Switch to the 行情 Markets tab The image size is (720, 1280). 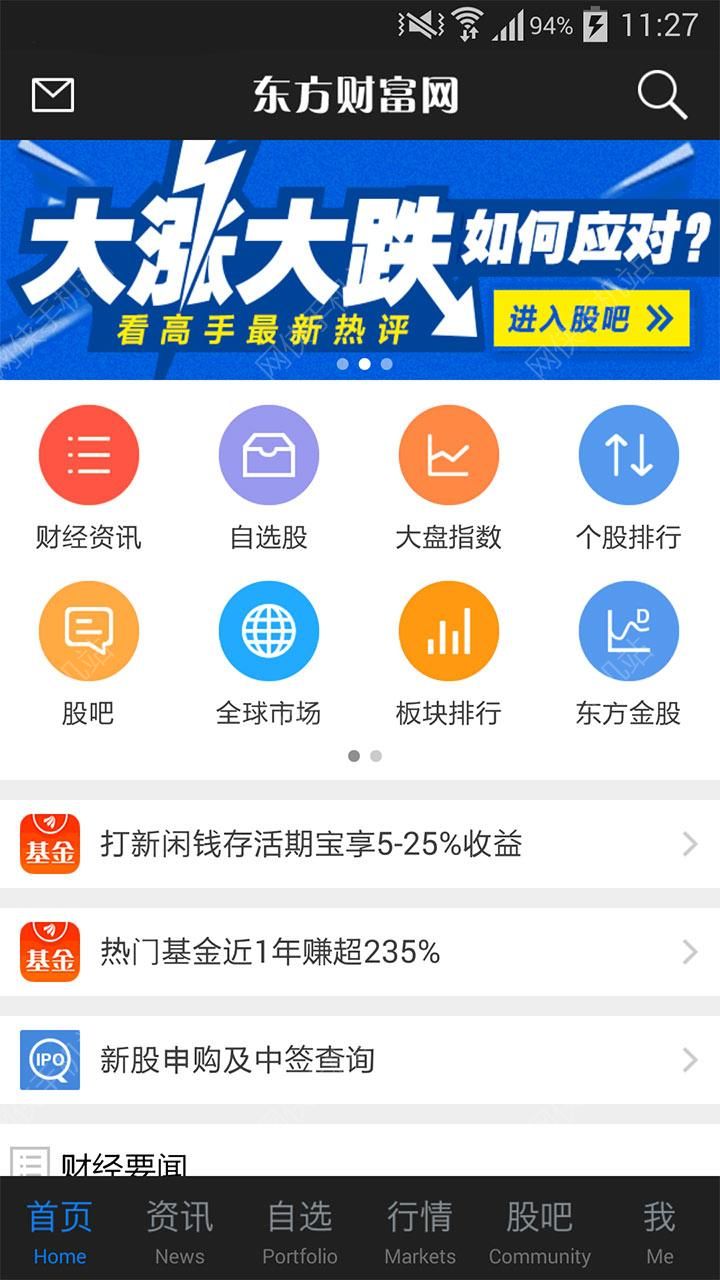tap(420, 1230)
